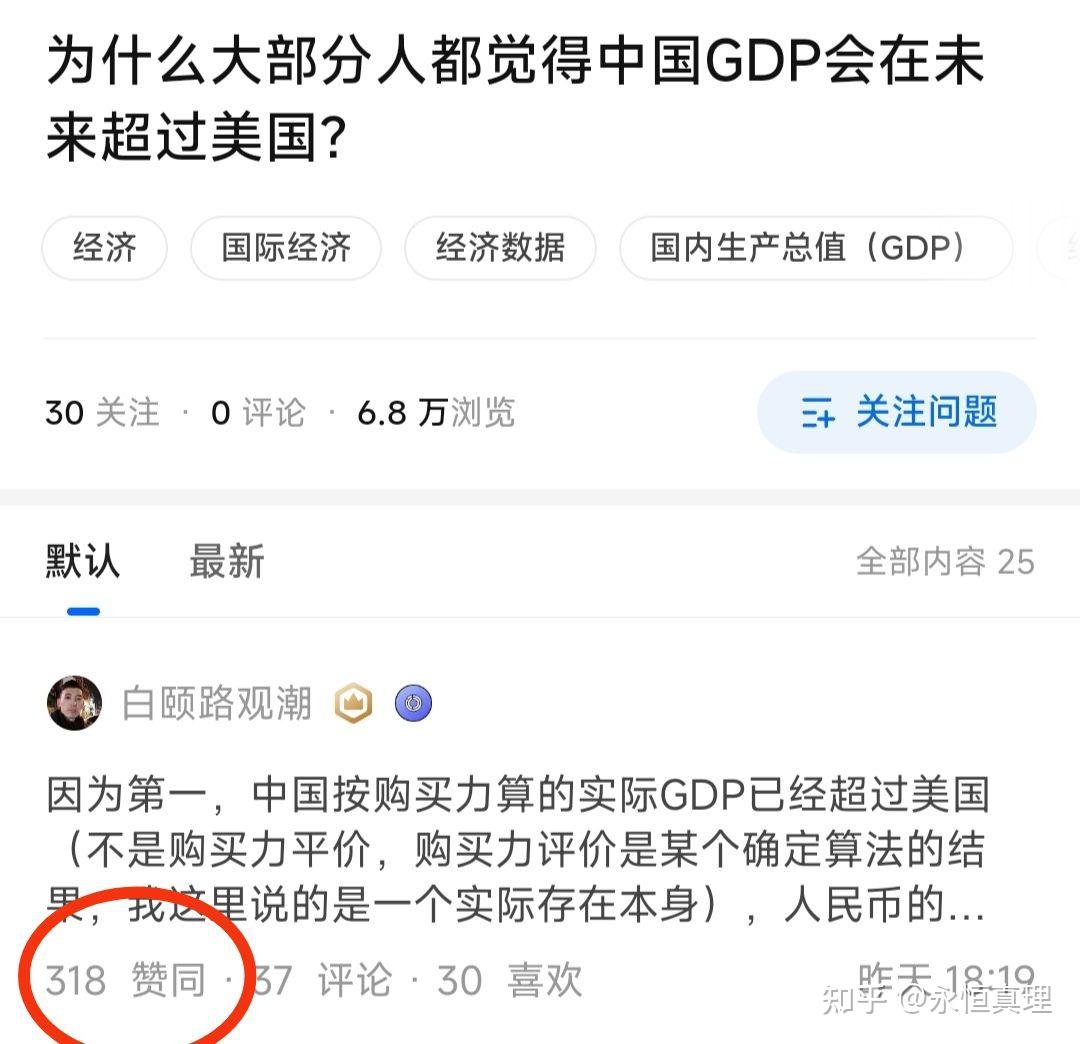The image size is (1080, 1044).
Task: Switch to the 默认 sort tab
Action: pos(83,561)
